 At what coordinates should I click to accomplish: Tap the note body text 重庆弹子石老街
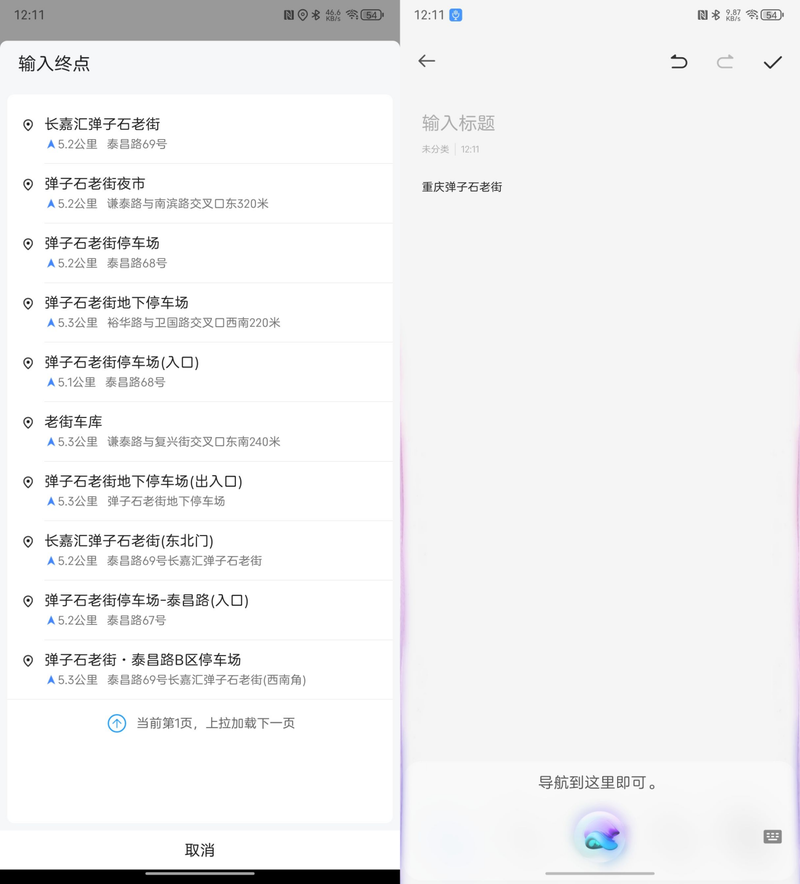(x=462, y=187)
